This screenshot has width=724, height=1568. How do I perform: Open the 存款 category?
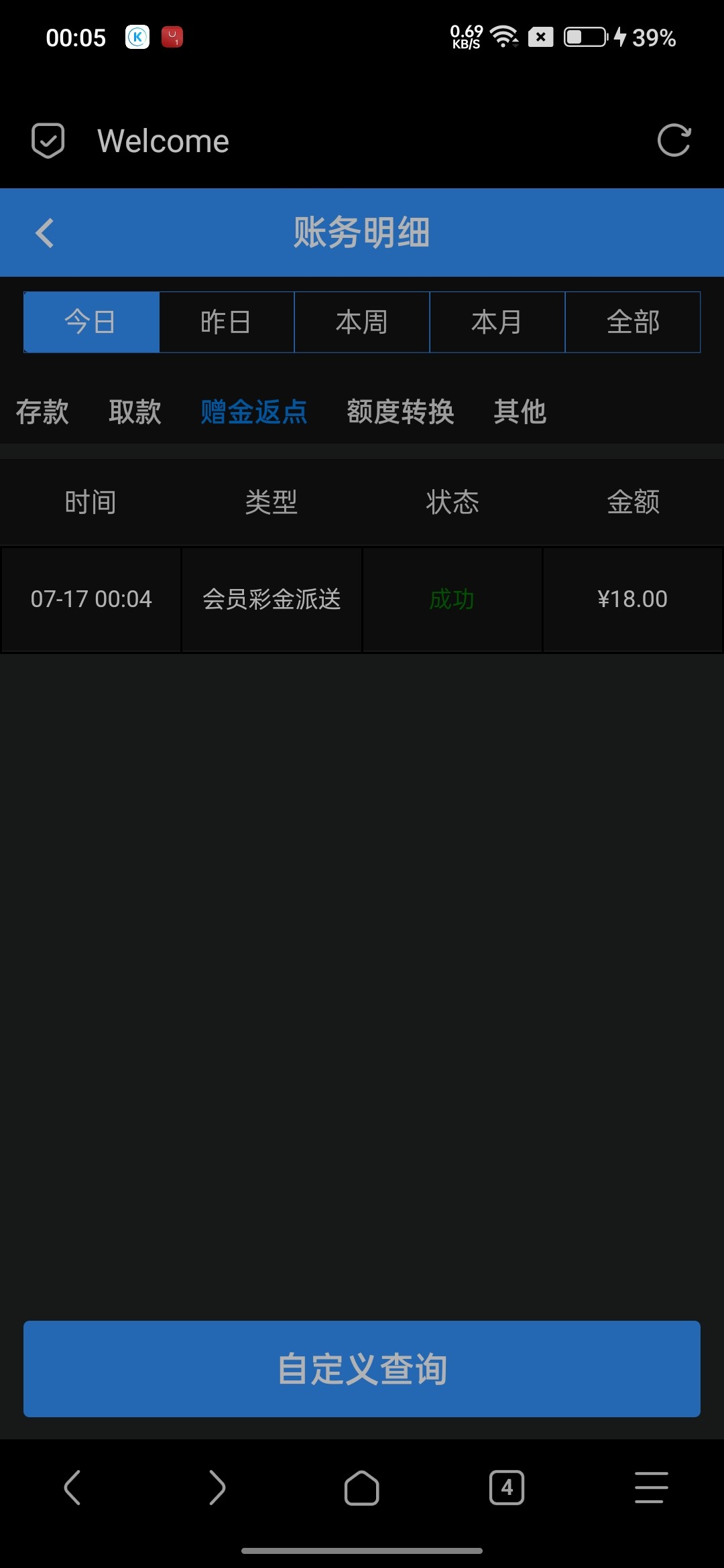[42, 411]
